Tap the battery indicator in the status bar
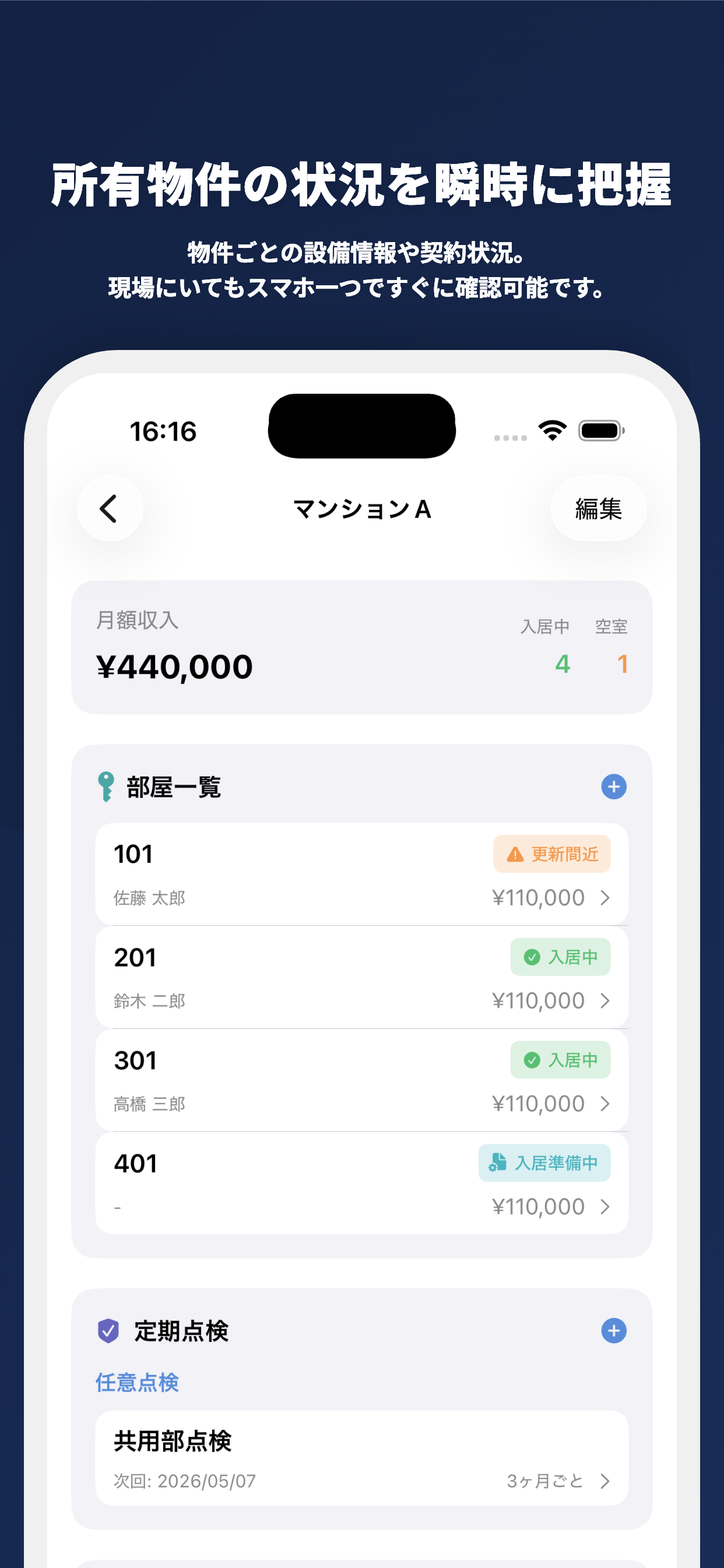724x1568 pixels. [x=601, y=429]
